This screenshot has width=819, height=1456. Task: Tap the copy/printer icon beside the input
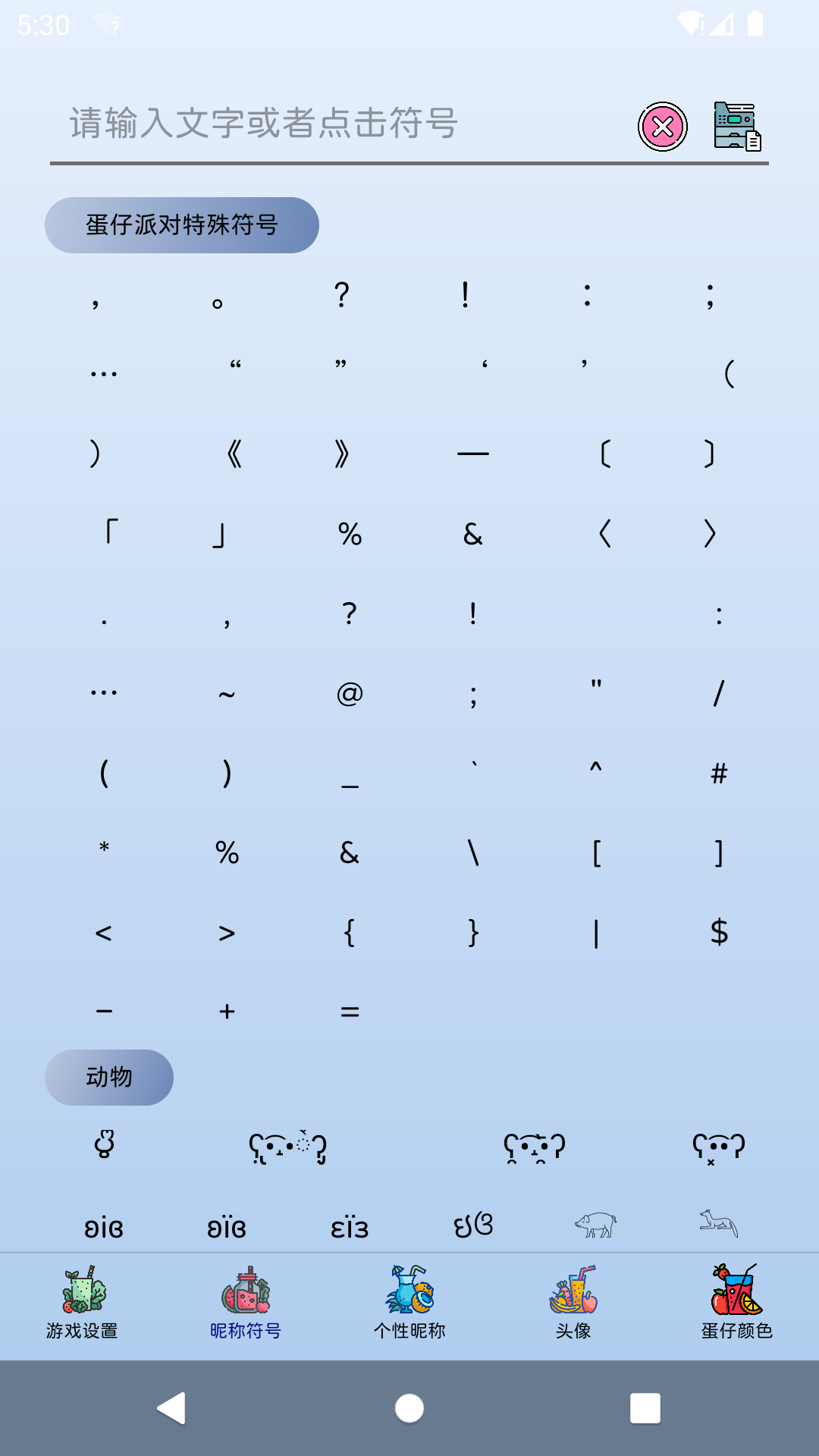point(736,125)
